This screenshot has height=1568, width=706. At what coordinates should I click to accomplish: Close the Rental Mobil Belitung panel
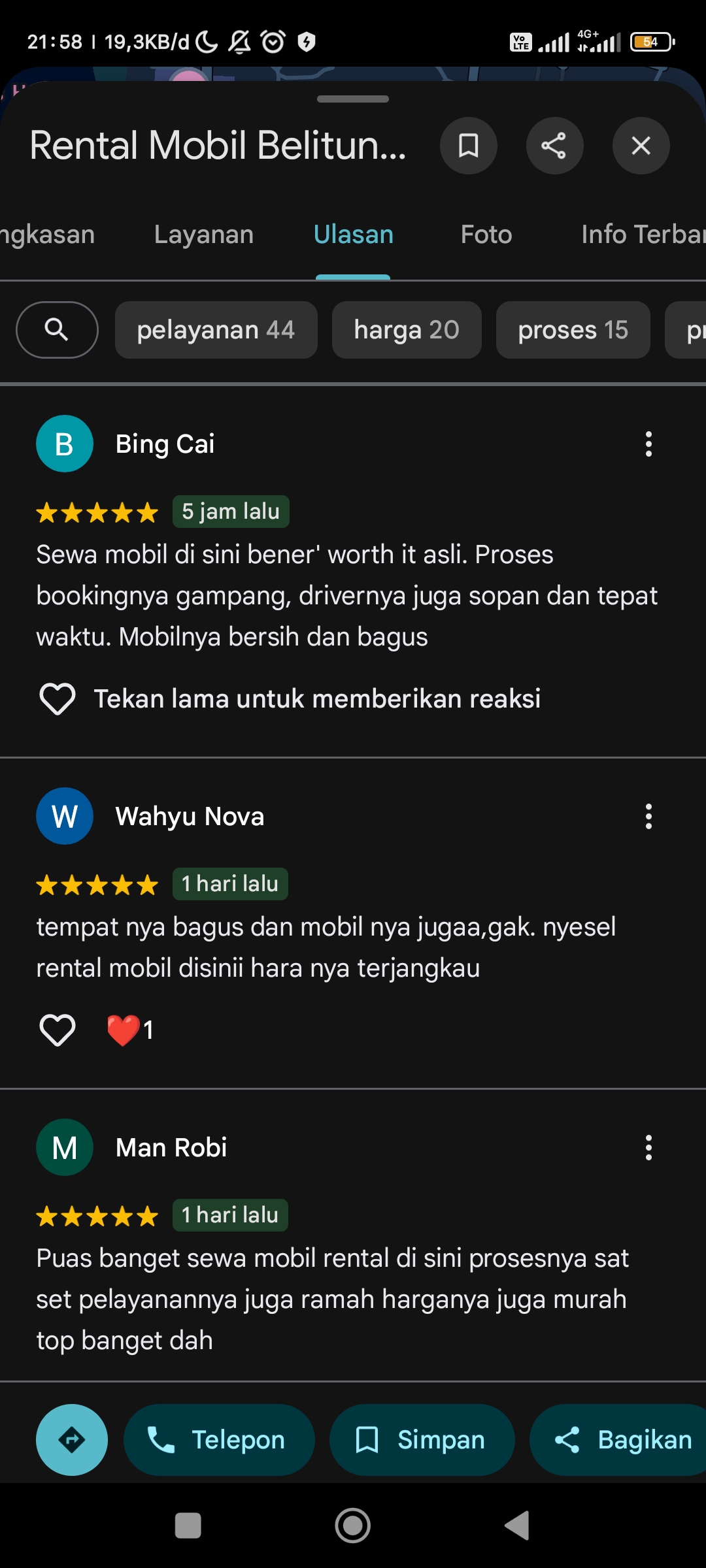tap(641, 146)
